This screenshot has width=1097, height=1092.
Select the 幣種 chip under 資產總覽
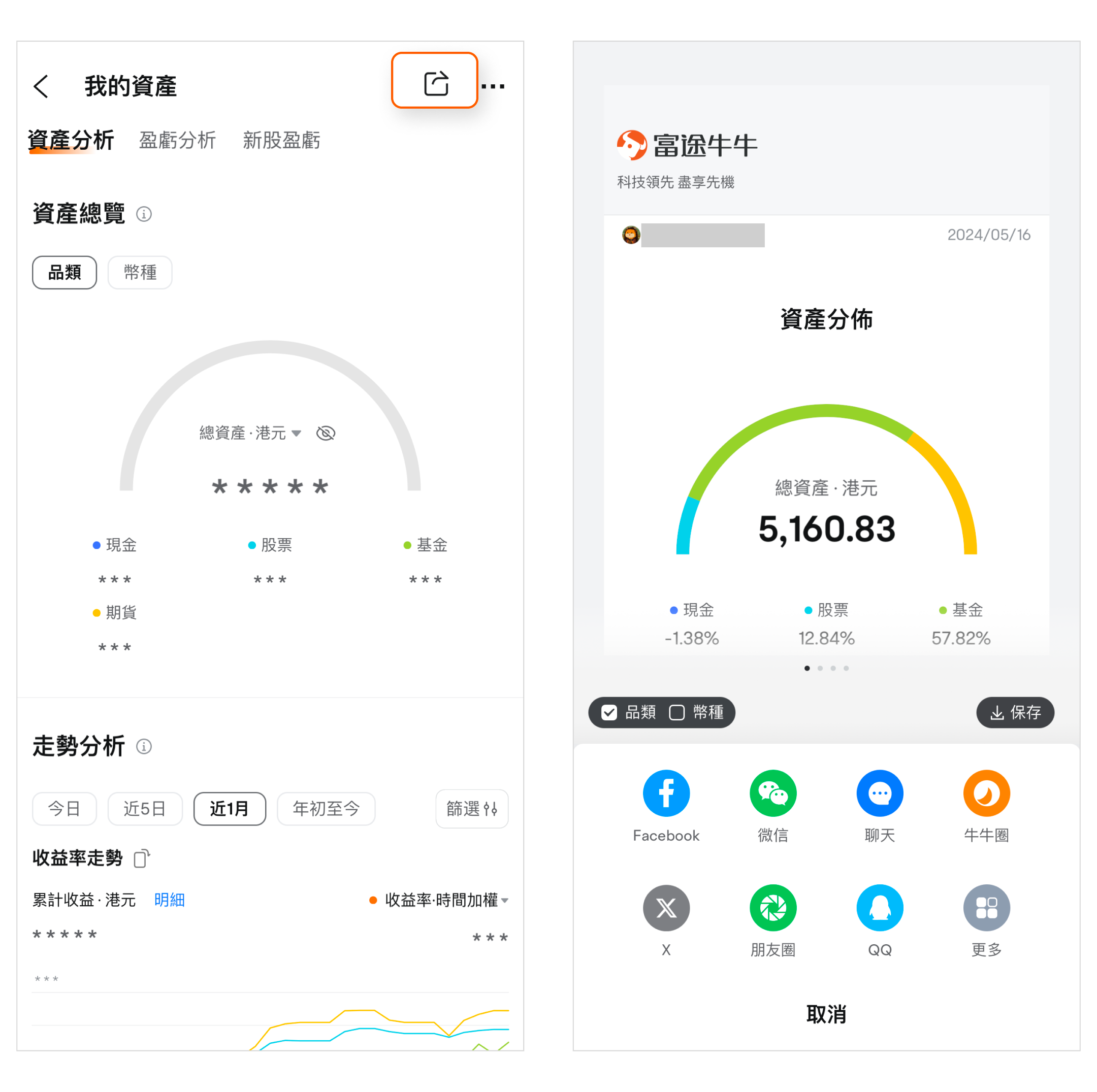pos(140,273)
